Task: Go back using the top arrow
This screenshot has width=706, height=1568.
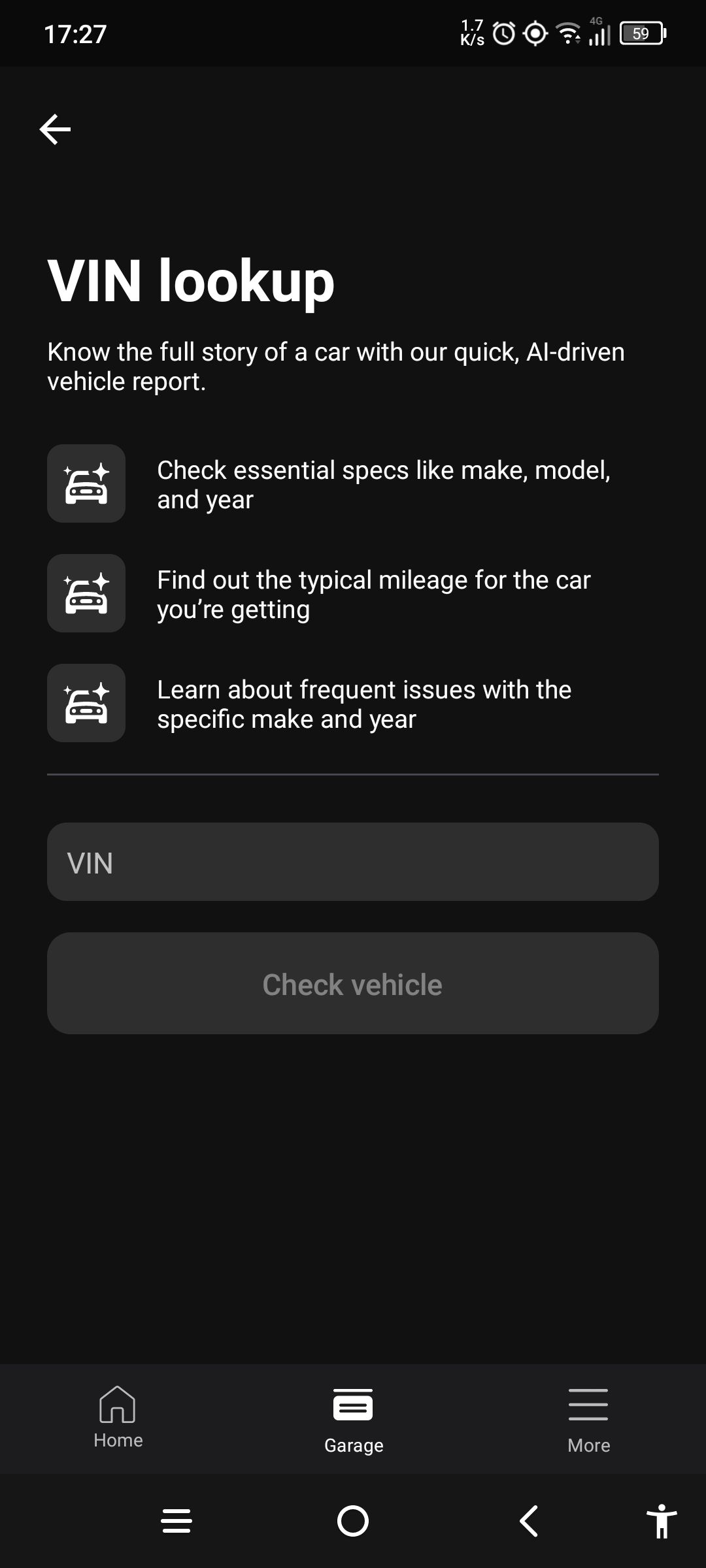Action: (x=55, y=129)
